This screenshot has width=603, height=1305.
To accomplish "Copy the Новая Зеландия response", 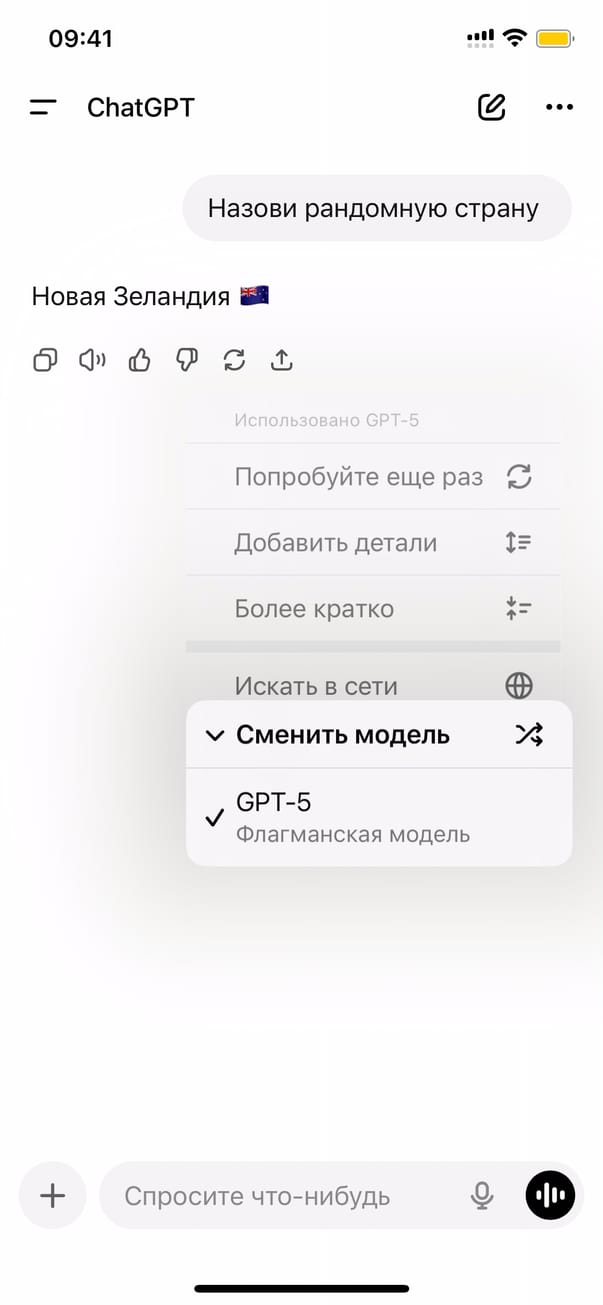I will pyautogui.click(x=45, y=361).
